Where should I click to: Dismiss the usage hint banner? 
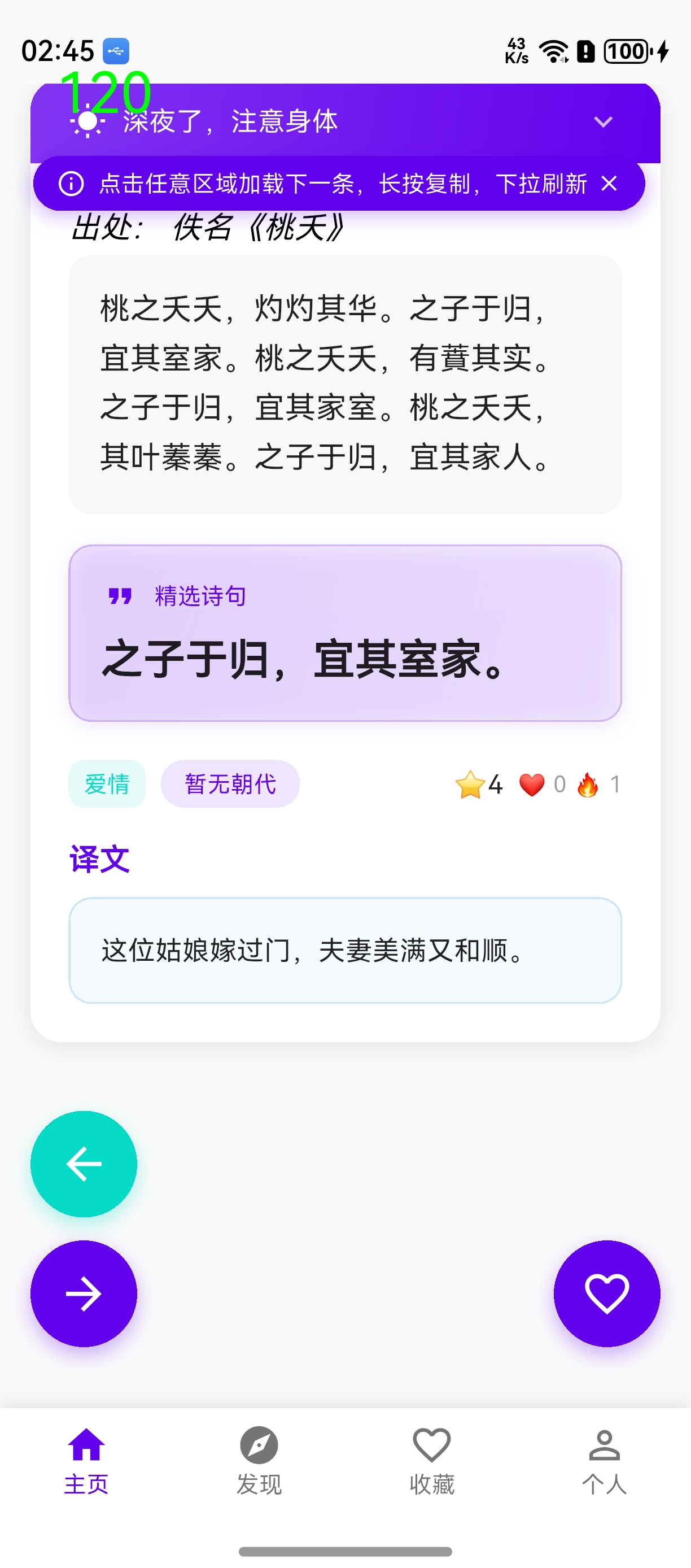(x=609, y=183)
